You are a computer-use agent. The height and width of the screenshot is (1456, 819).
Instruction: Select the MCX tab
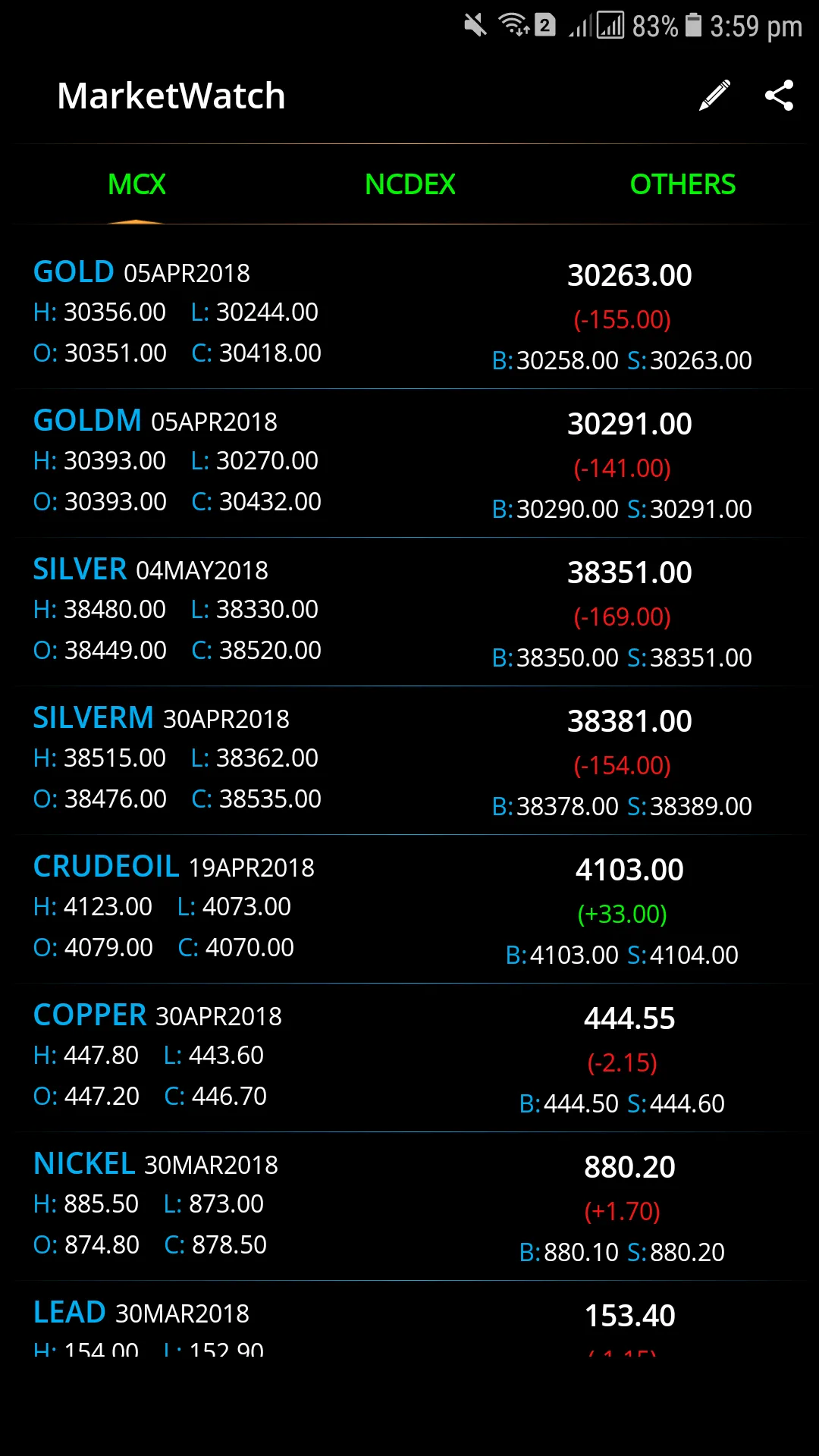(136, 184)
